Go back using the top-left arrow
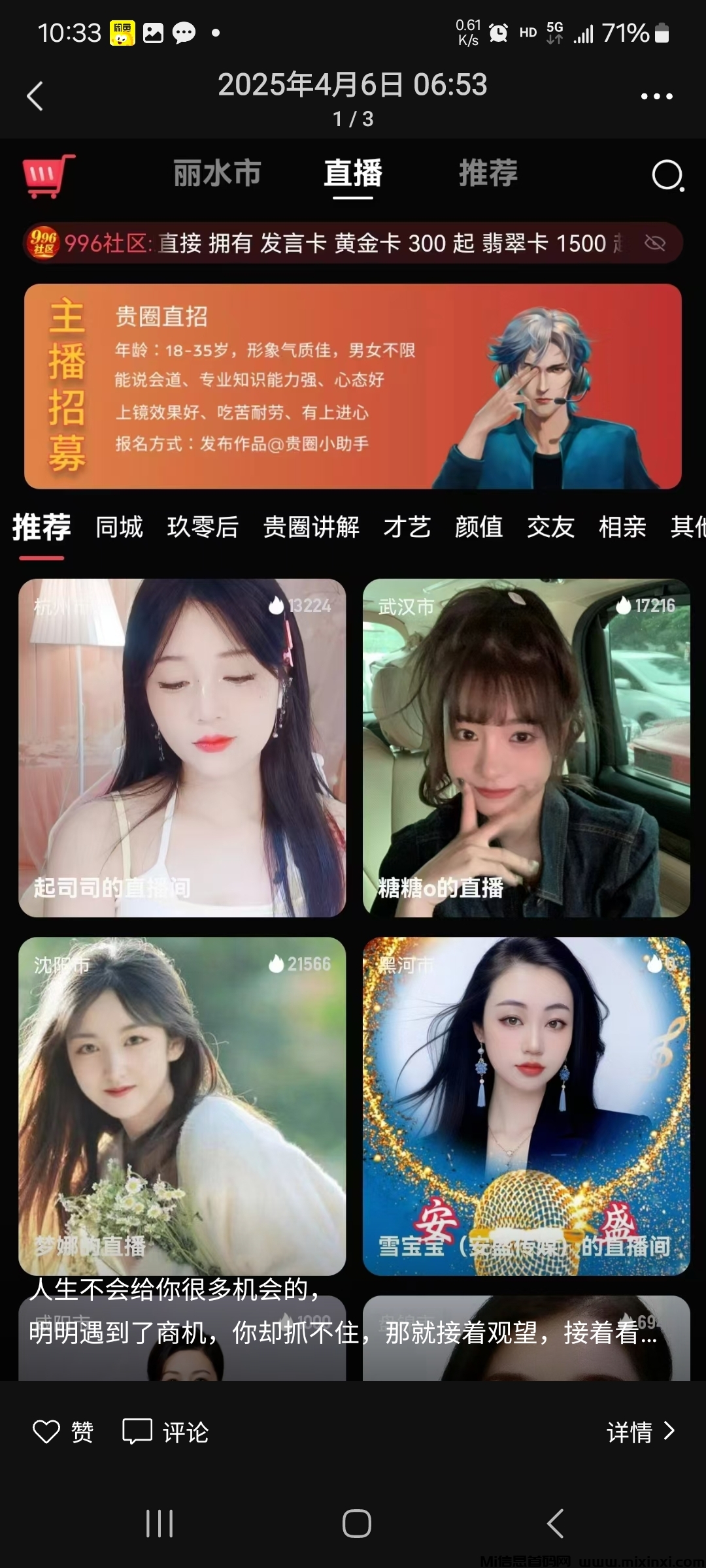 pos(34,95)
